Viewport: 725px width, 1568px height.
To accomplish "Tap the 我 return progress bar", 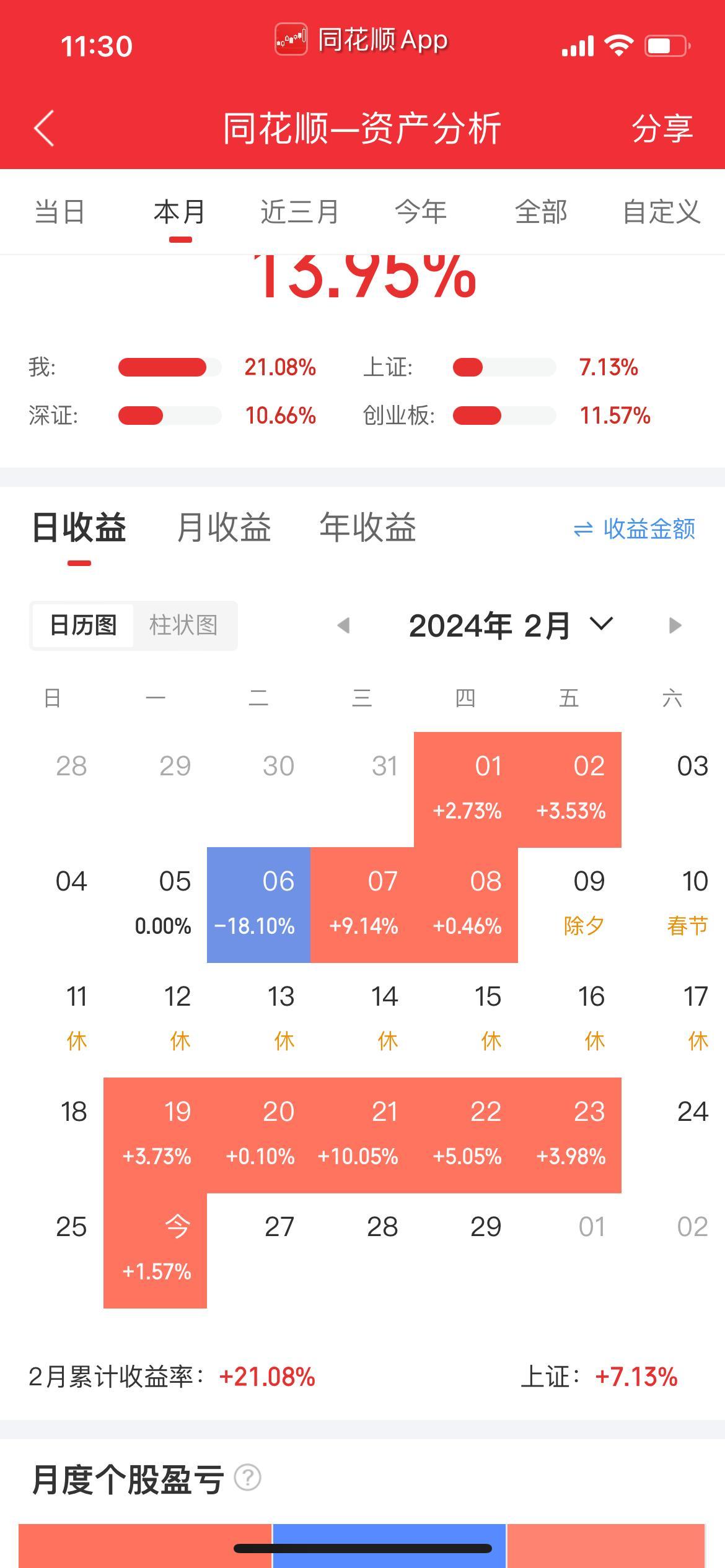I will coord(165,367).
